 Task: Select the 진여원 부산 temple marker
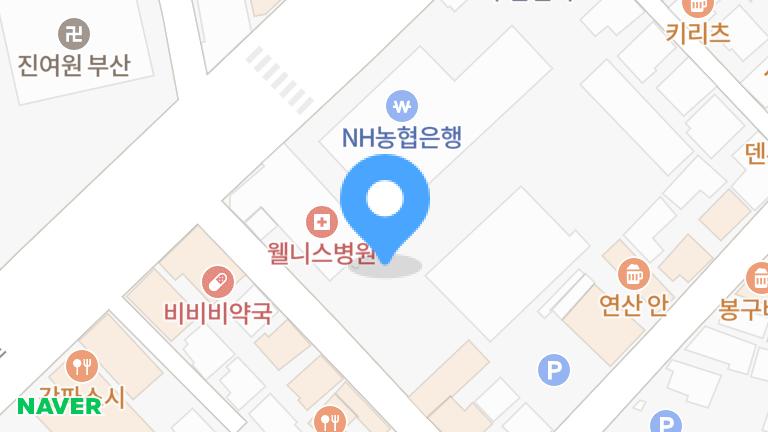(x=73, y=34)
